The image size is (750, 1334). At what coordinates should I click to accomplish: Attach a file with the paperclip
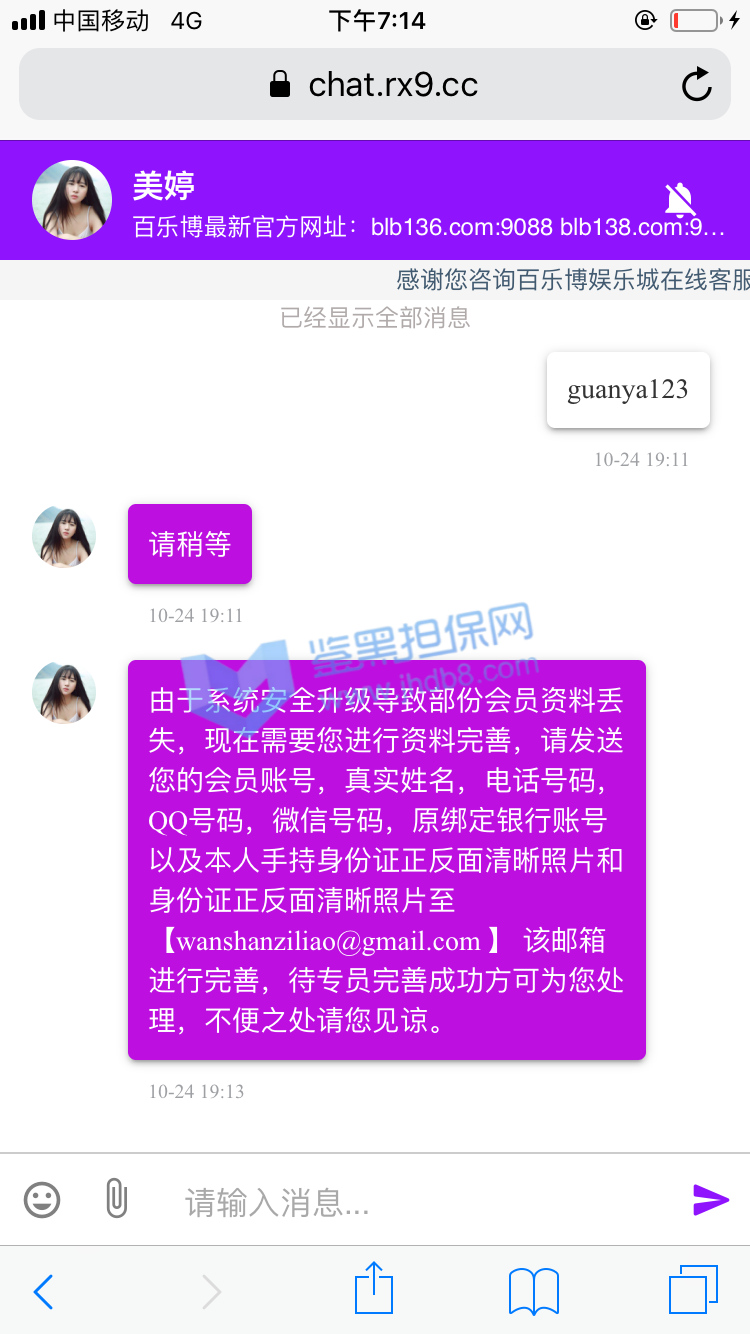117,1198
